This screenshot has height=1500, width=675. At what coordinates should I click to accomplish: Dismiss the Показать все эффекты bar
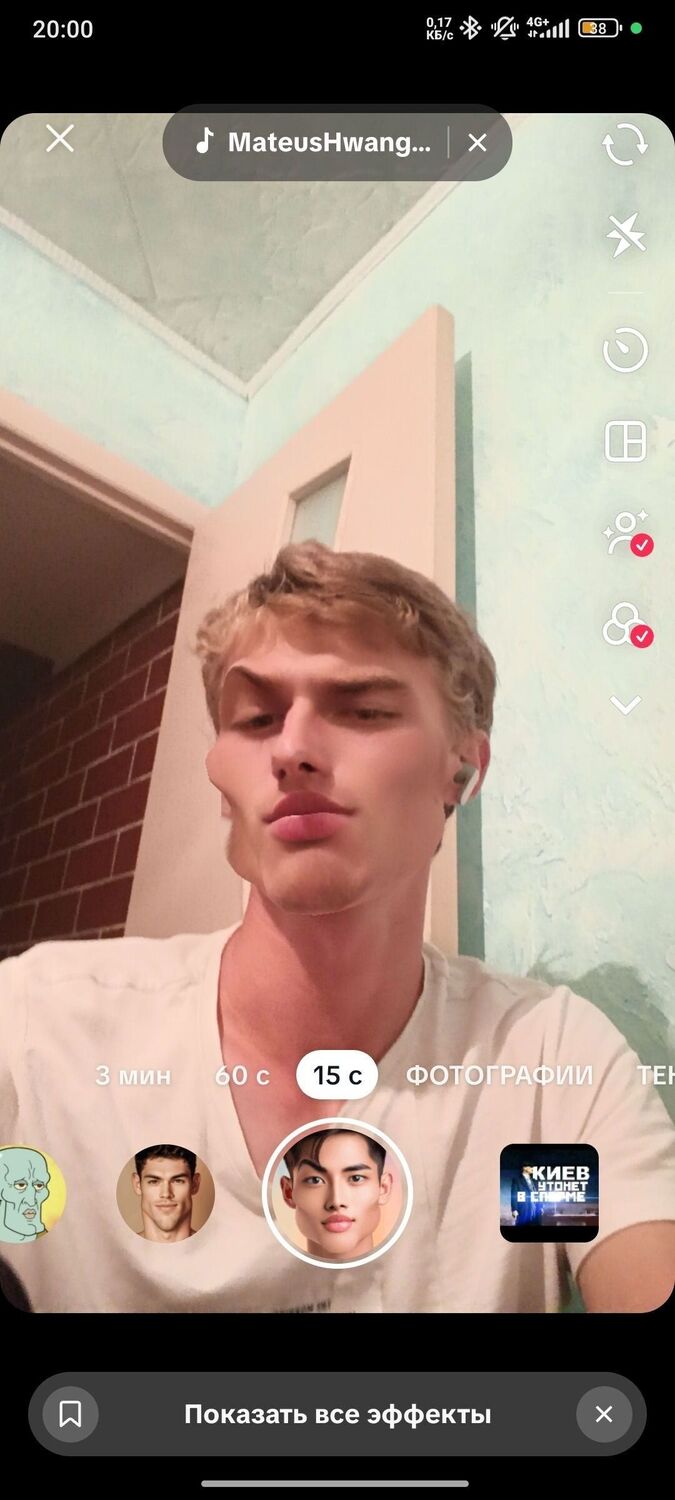(603, 1414)
